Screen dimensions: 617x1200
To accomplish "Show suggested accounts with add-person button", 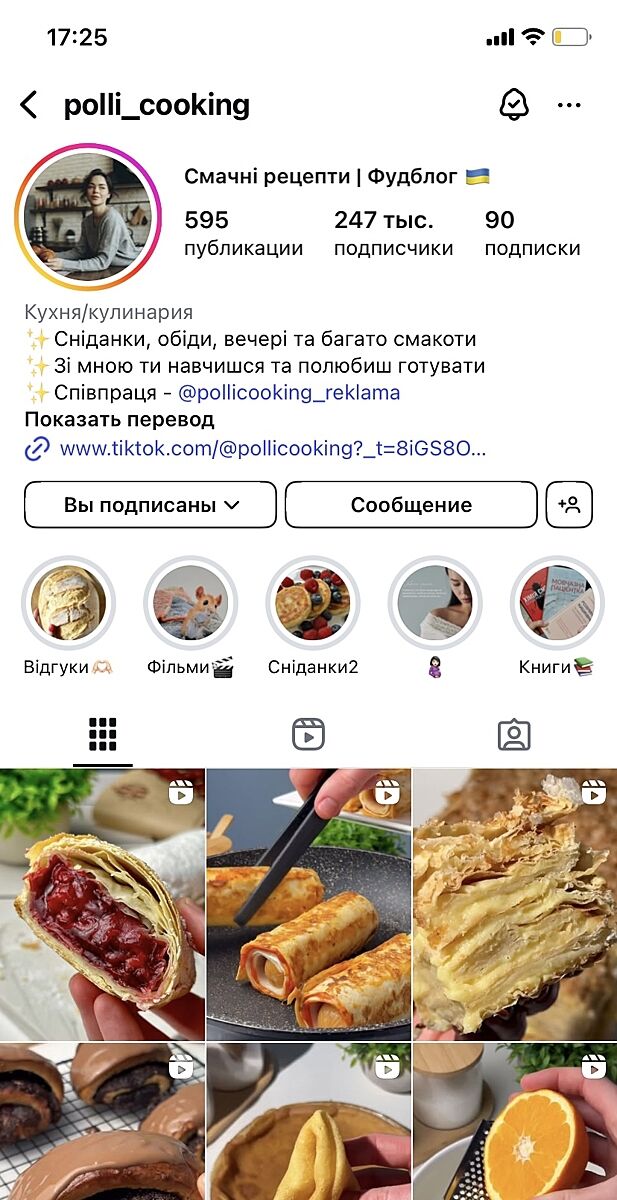I will click(x=570, y=505).
